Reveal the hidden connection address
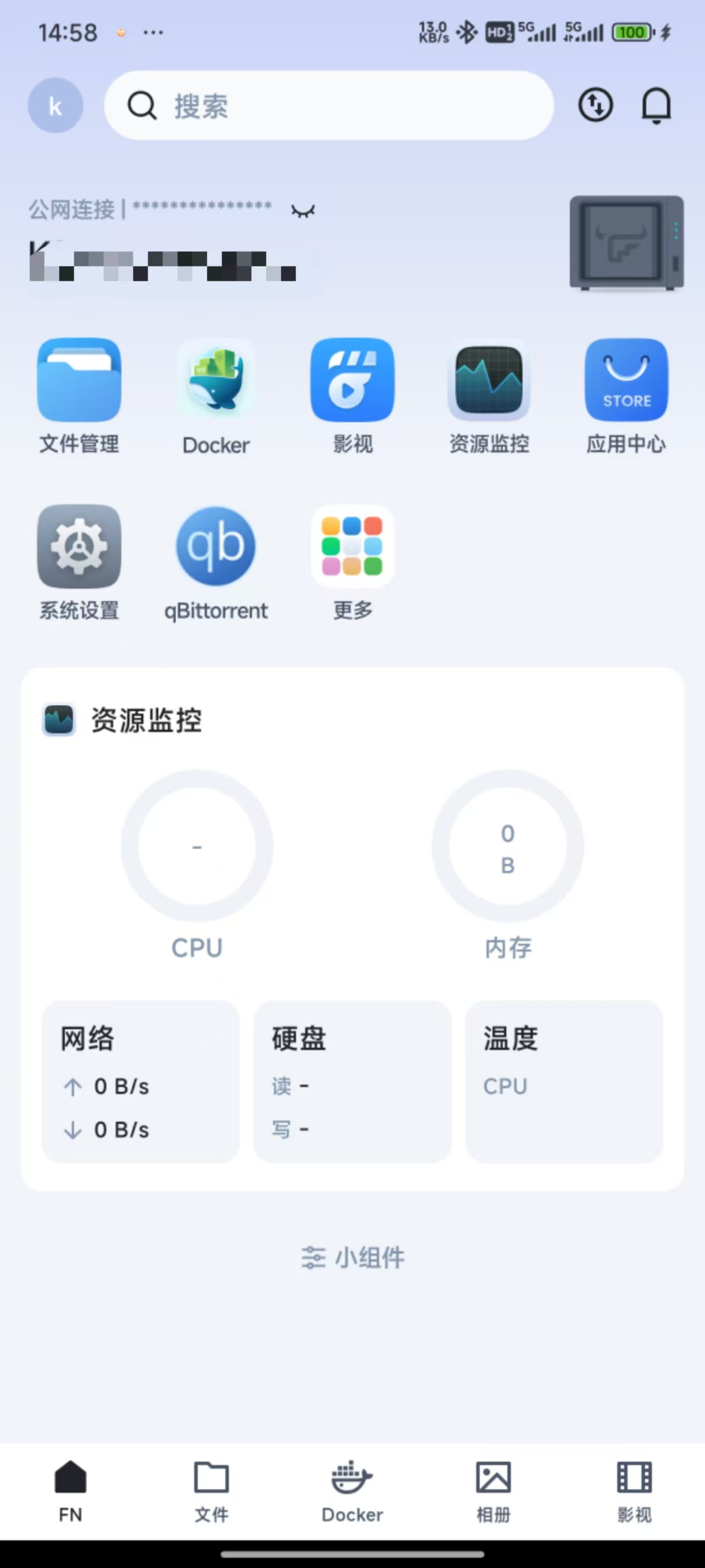This screenshot has width=705, height=1568. click(303, 210)
